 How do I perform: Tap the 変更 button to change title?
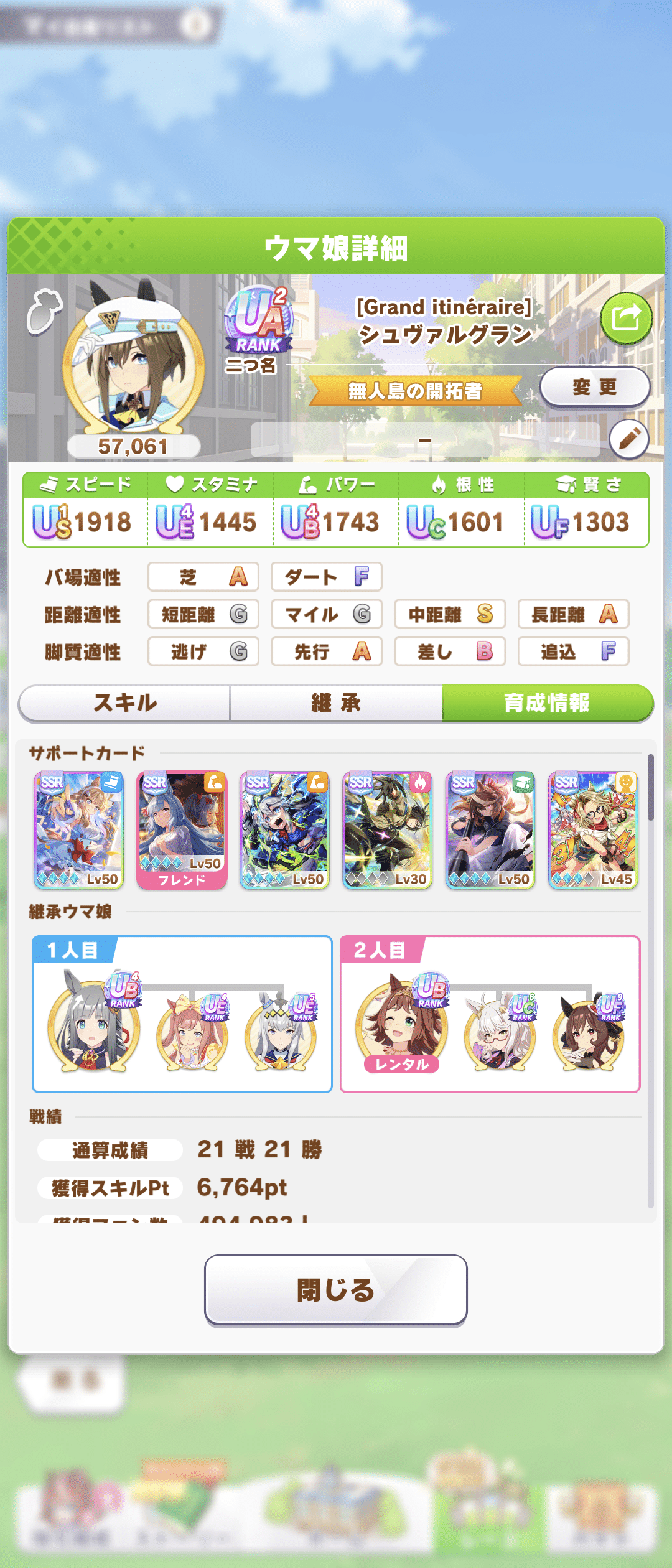(x=594, y=387)
